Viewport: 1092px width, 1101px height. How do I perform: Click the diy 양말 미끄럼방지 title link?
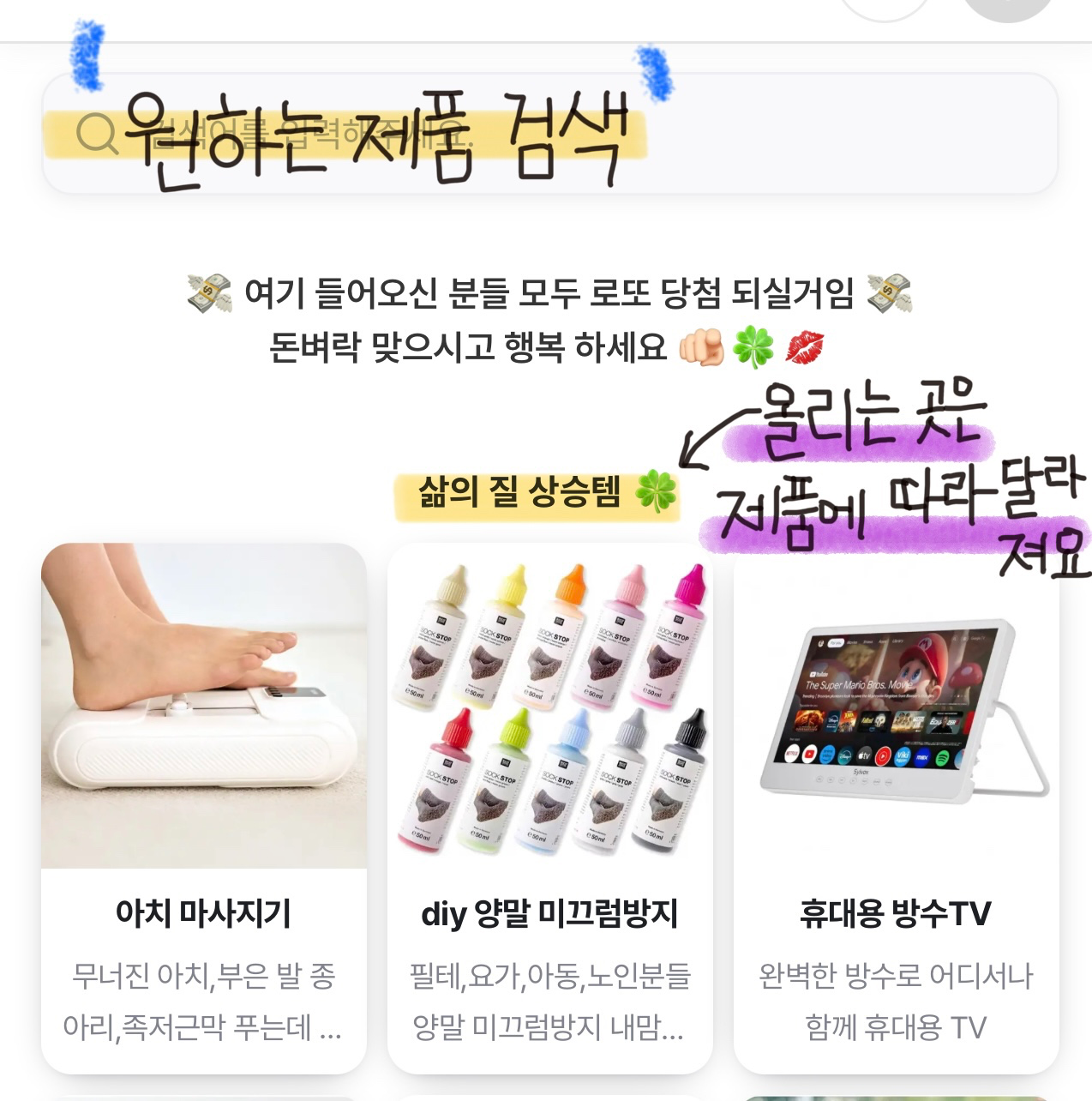point(552,914)
